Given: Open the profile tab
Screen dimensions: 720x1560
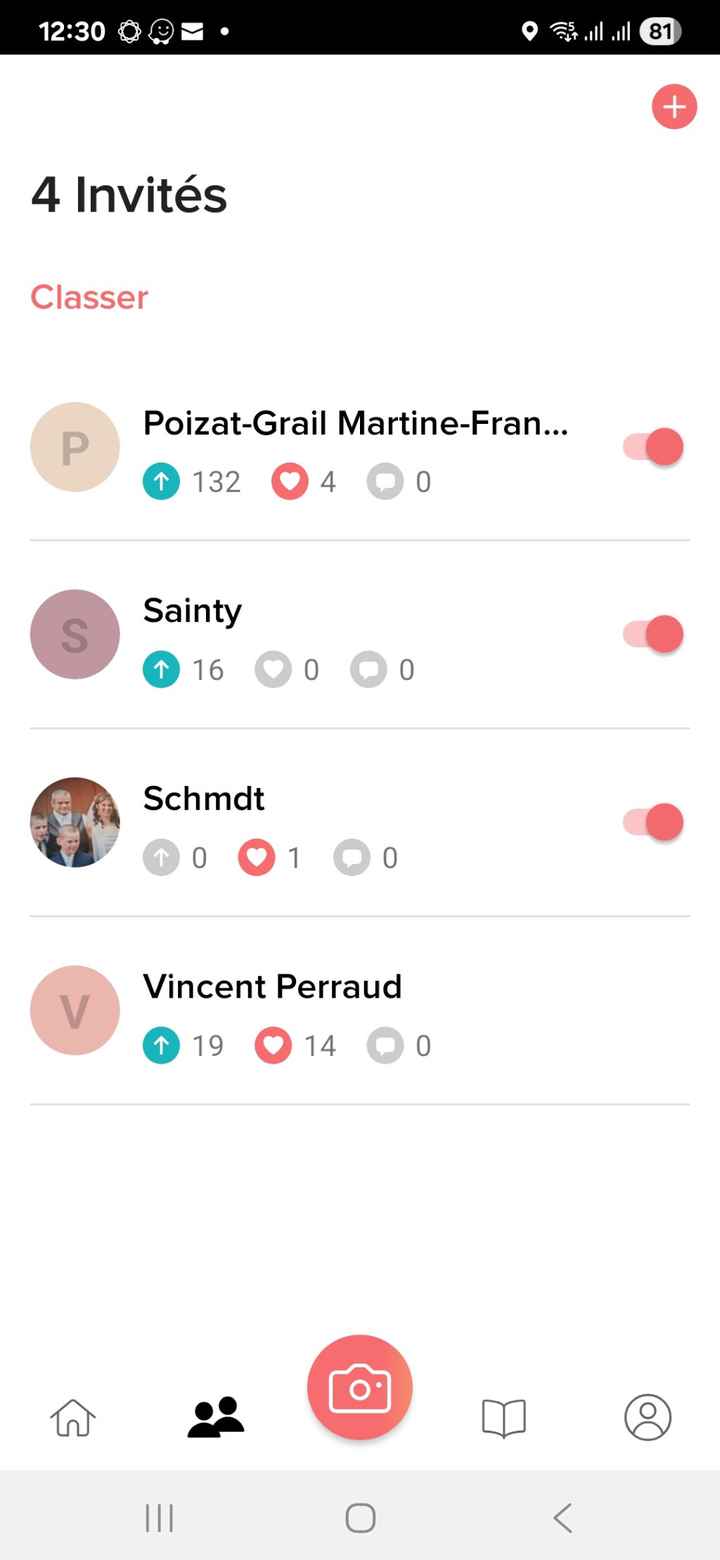Looking at the screenshot, I should coord(648,1417).
